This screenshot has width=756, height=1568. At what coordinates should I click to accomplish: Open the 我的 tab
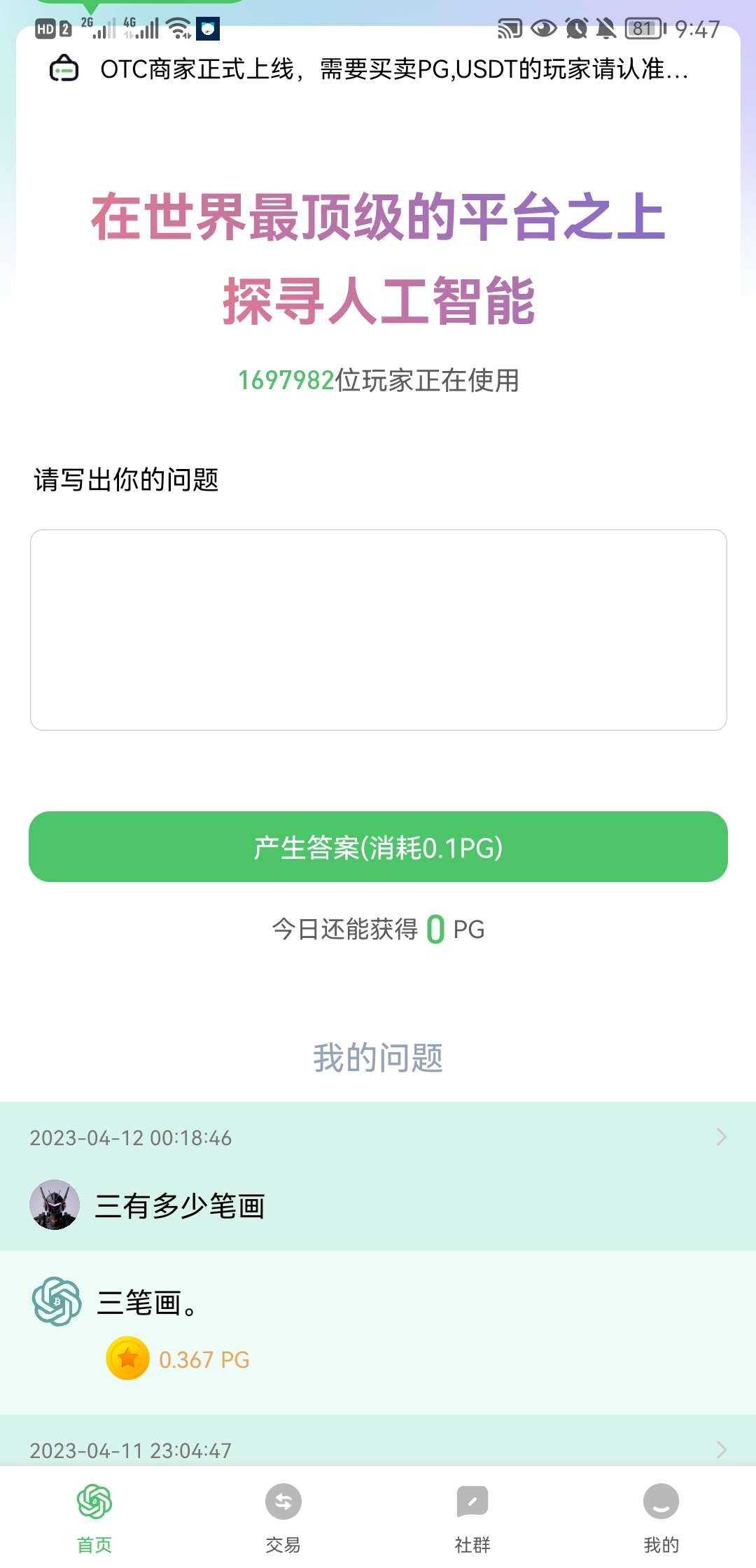(x=661, y=1517)
